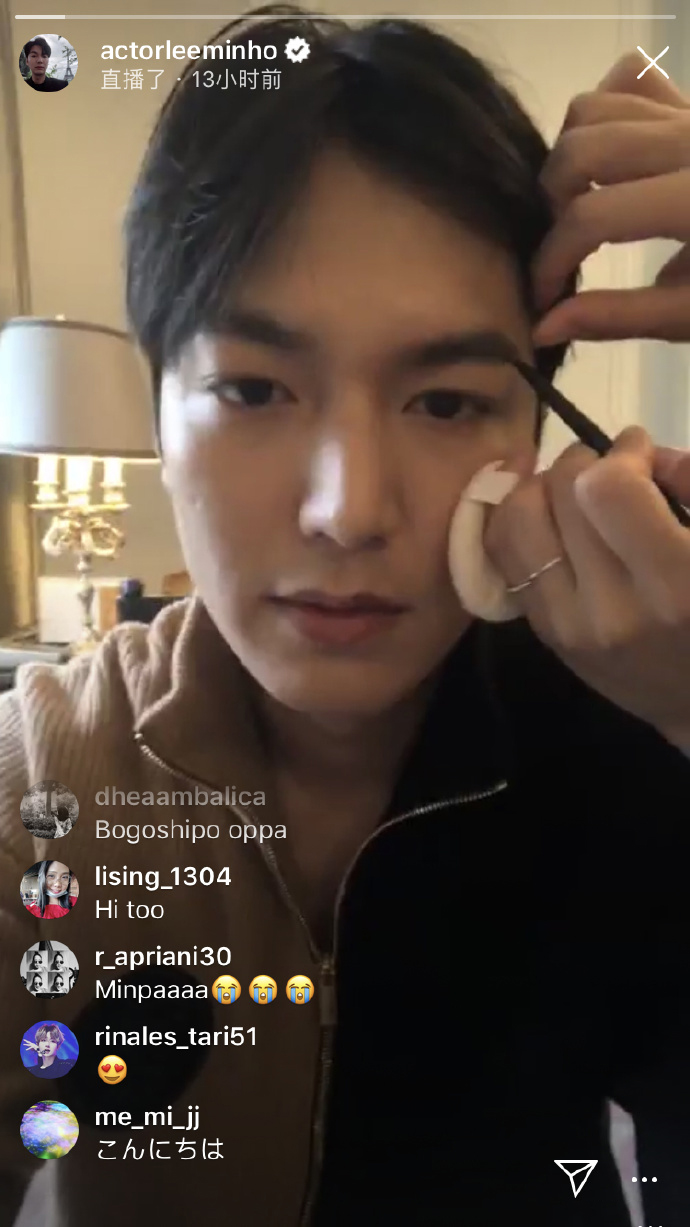Open commenter r_apriani30's profile
Screen dimensions: 690x1227
(x=49, y=969)
